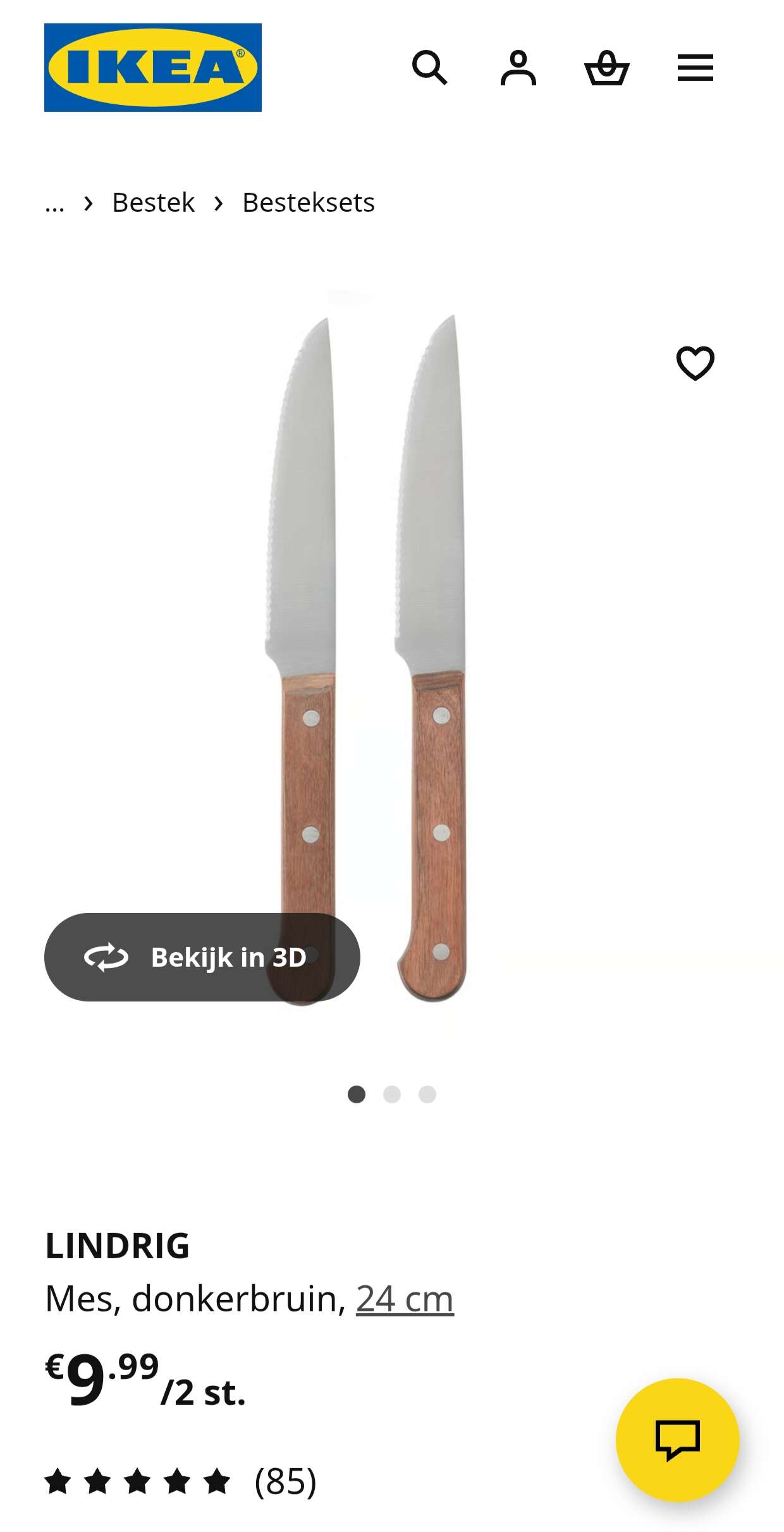The width and height of the screenshot is (784, 1532).
Task: Open the hamburger menu
Action: (695, 68)
